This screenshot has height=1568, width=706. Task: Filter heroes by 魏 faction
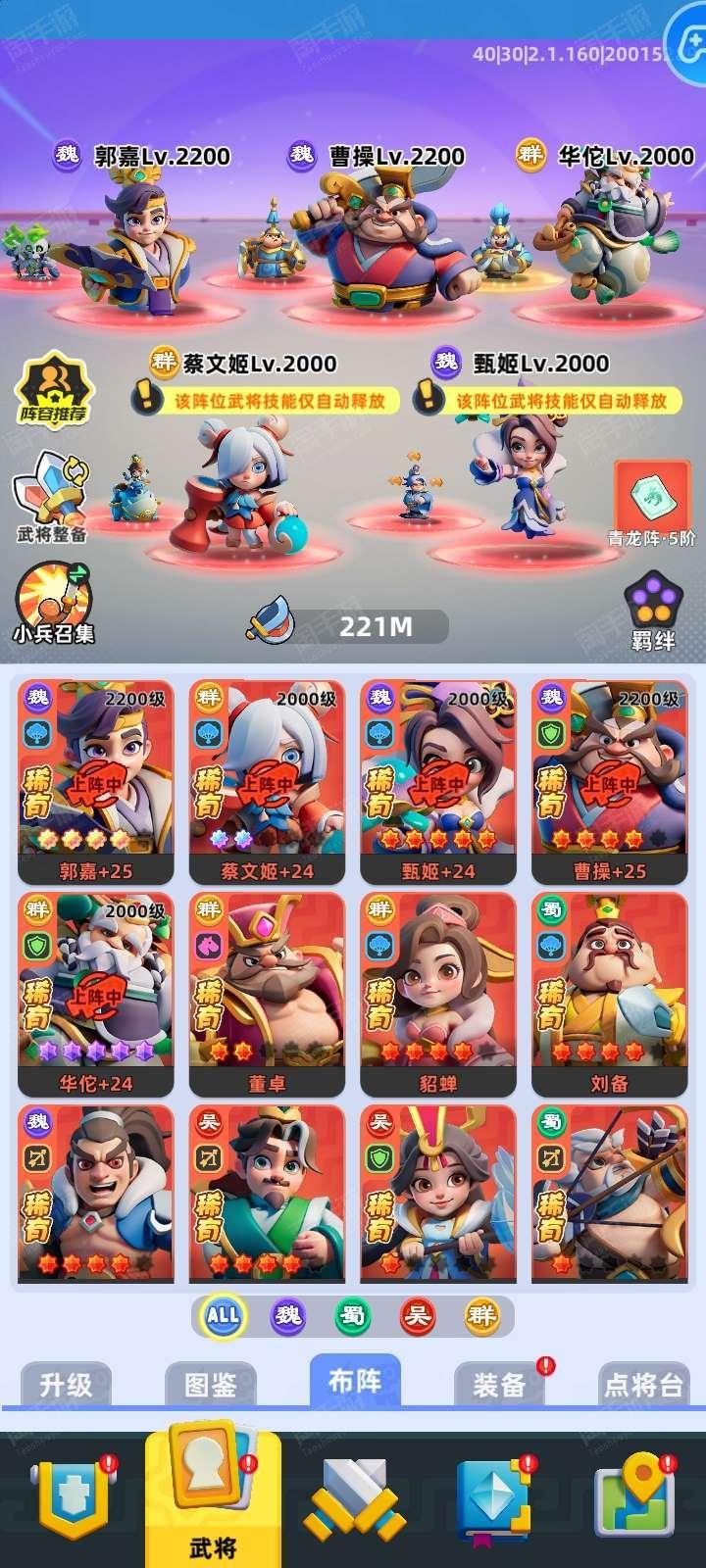tap(287, 1315)
